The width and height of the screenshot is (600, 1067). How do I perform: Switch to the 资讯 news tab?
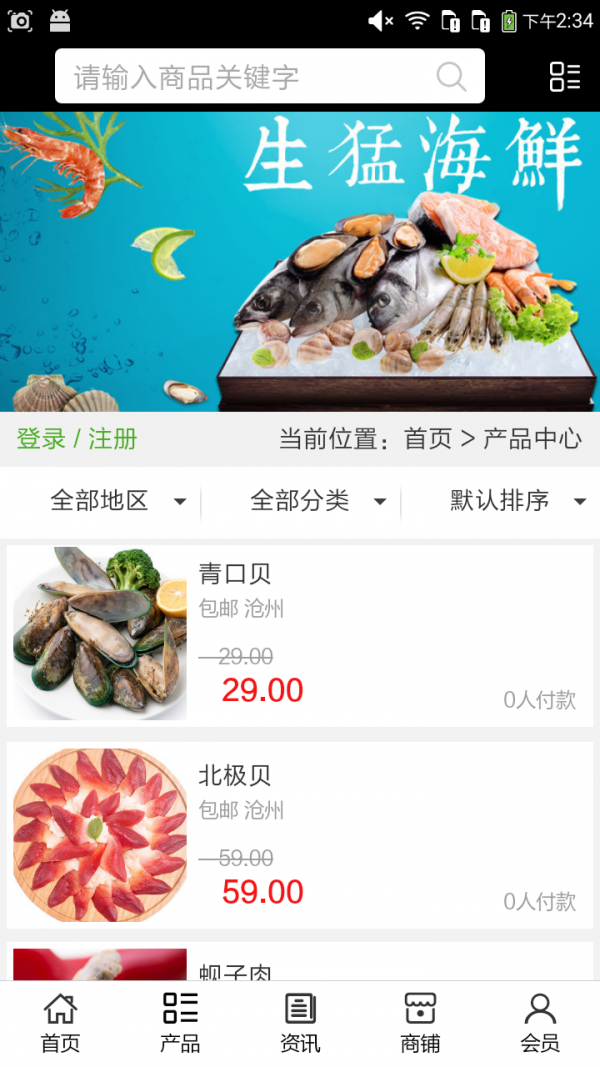point(300,1023)
